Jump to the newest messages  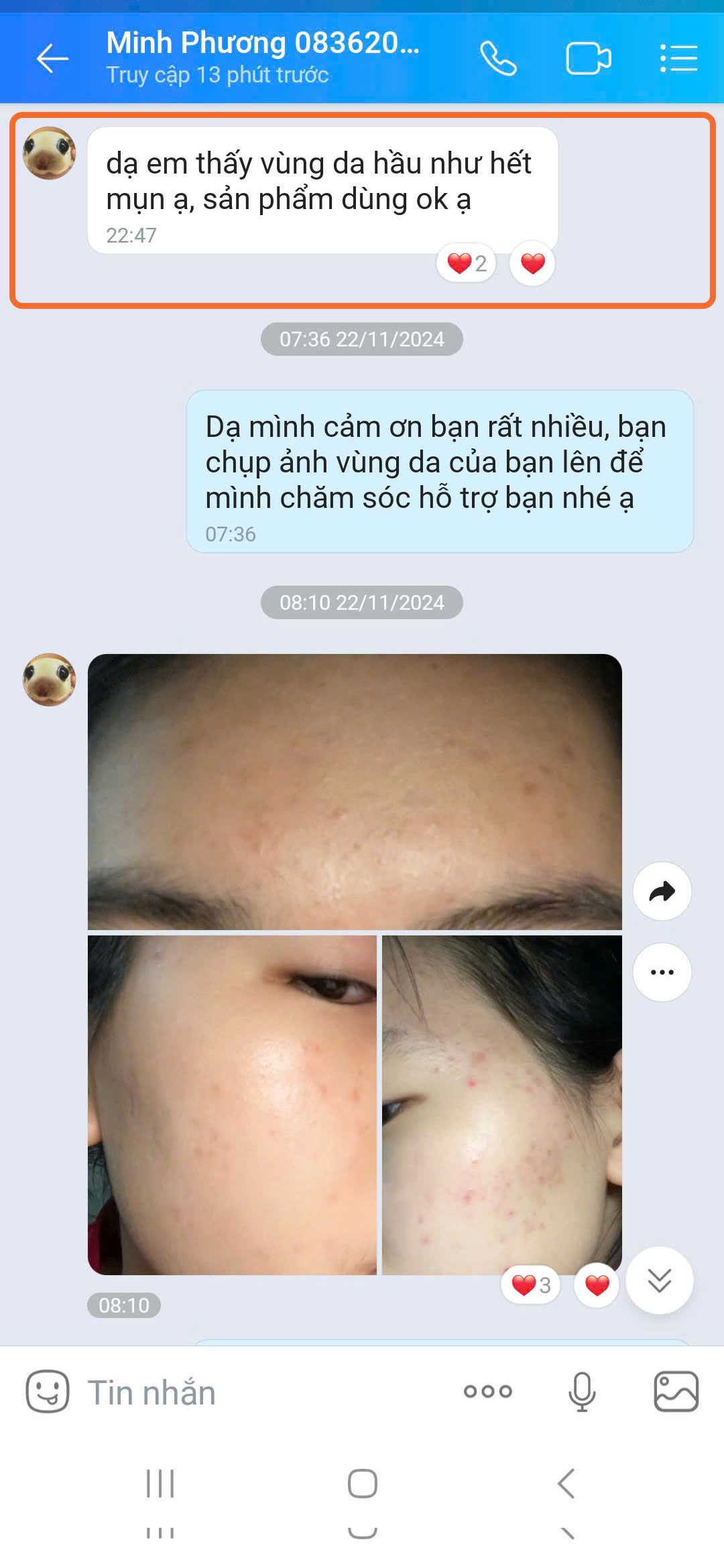660,1281
